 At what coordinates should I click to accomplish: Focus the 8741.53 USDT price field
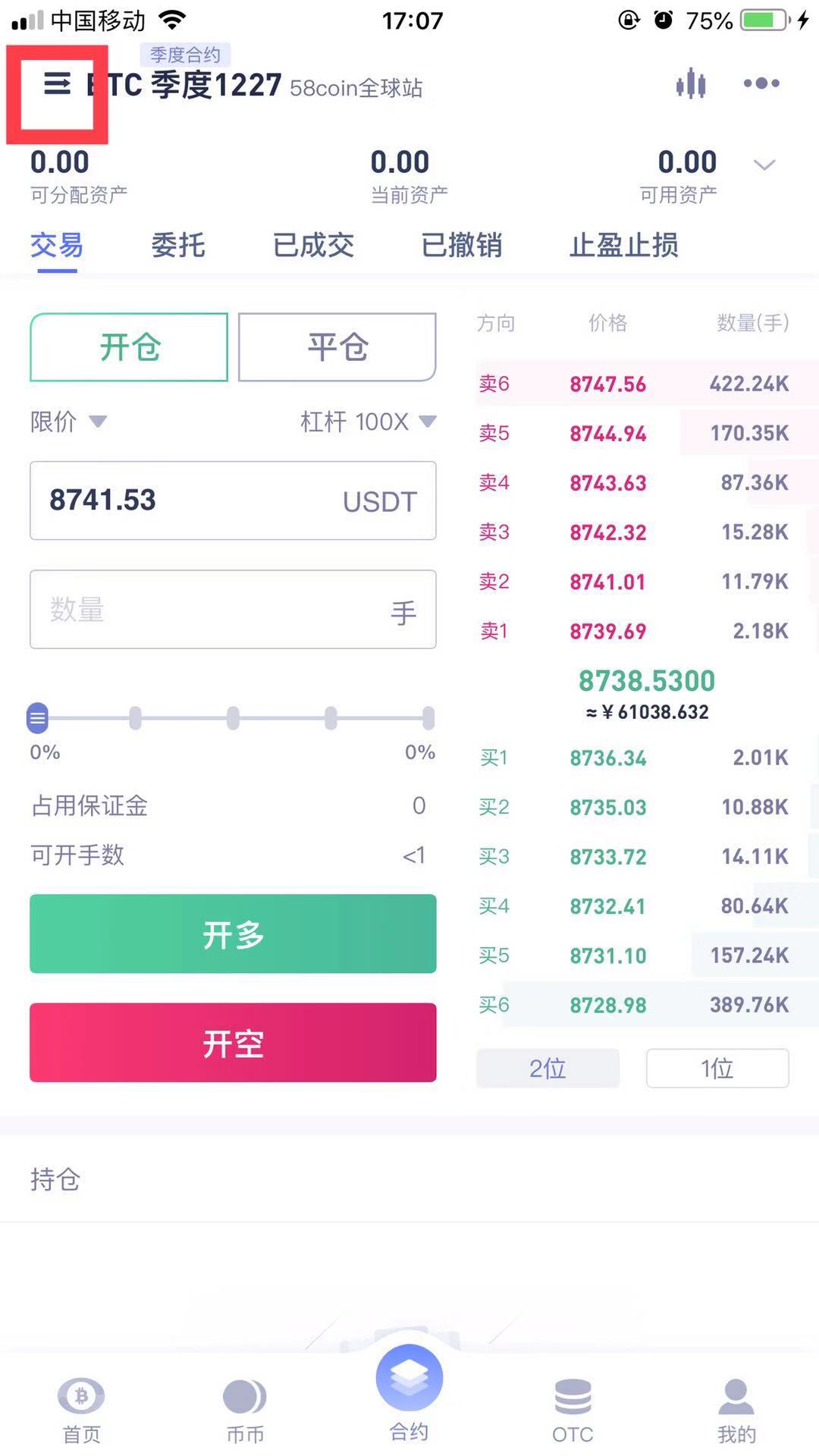point(233,500)
